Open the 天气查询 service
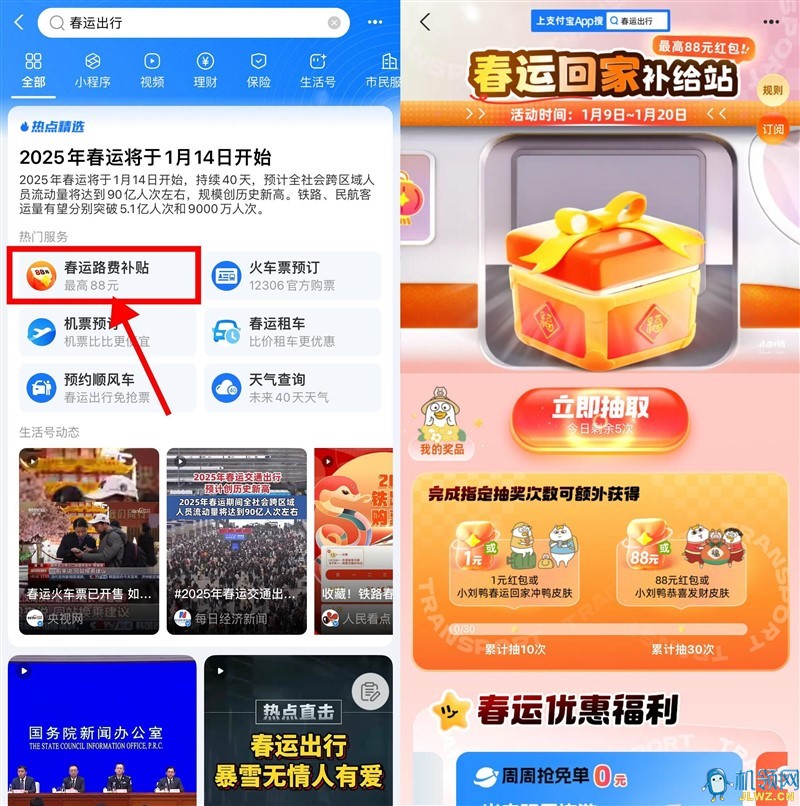This screenshot has width=800, height=806. [292, 388]
